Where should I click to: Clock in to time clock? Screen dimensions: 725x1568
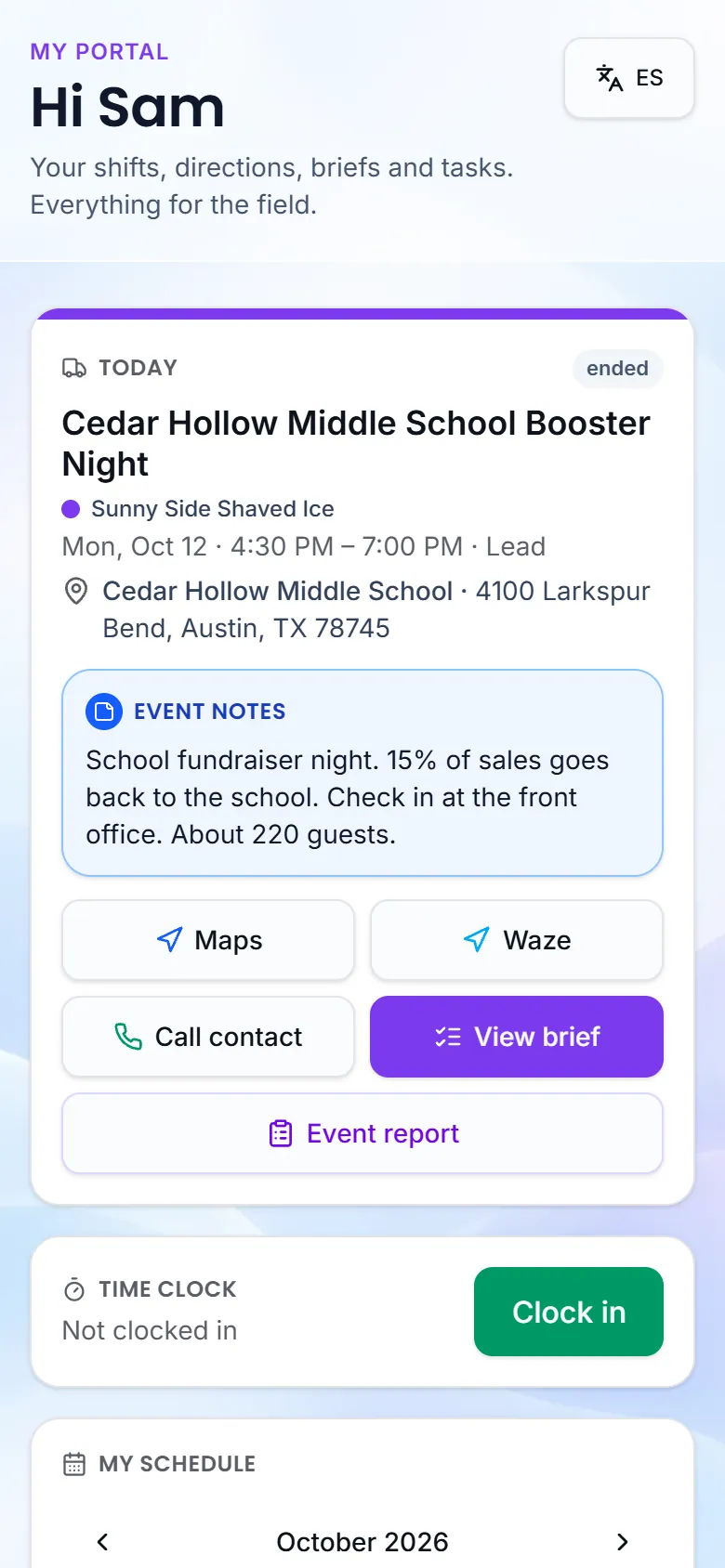pos(569,1312)
